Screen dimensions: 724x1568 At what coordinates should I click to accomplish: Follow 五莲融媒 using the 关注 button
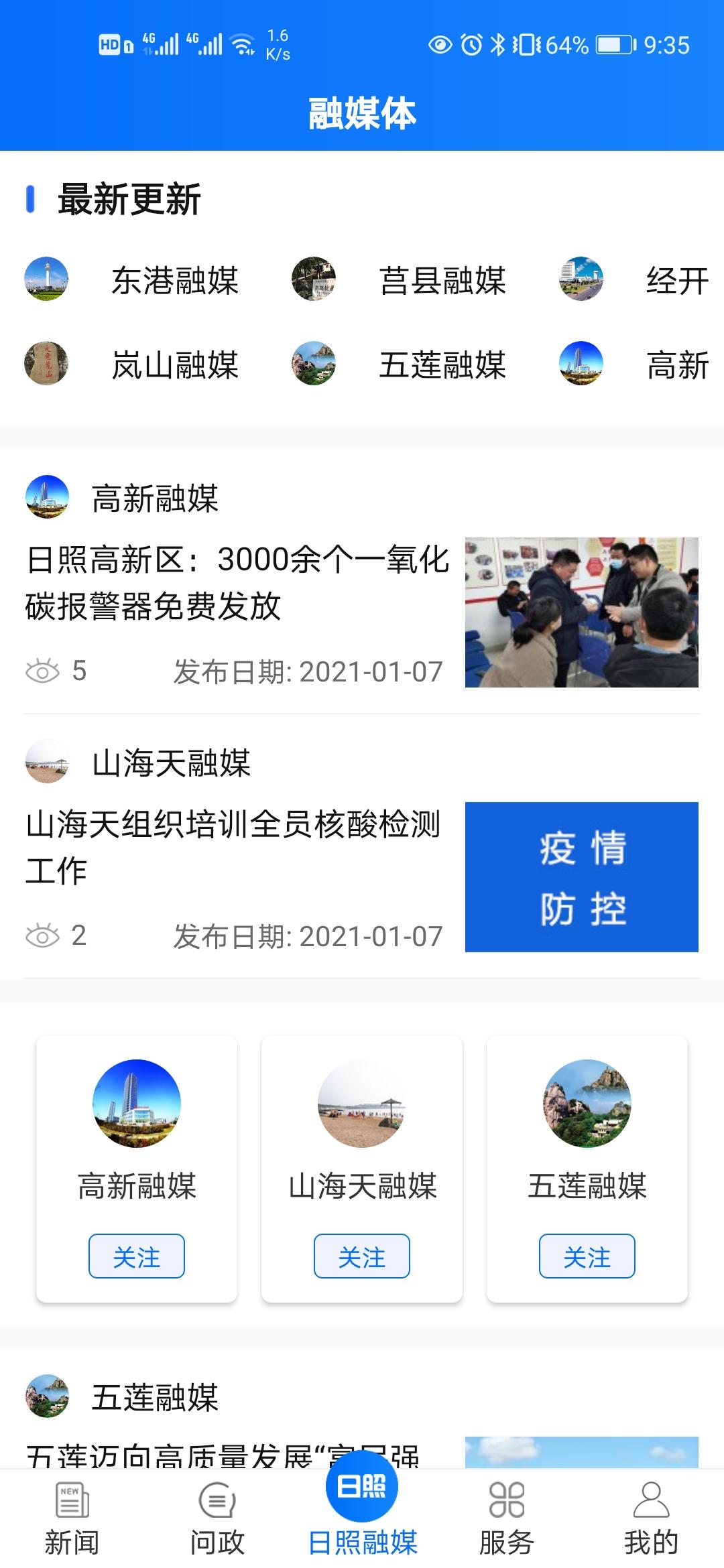[x=585, y=1256]
